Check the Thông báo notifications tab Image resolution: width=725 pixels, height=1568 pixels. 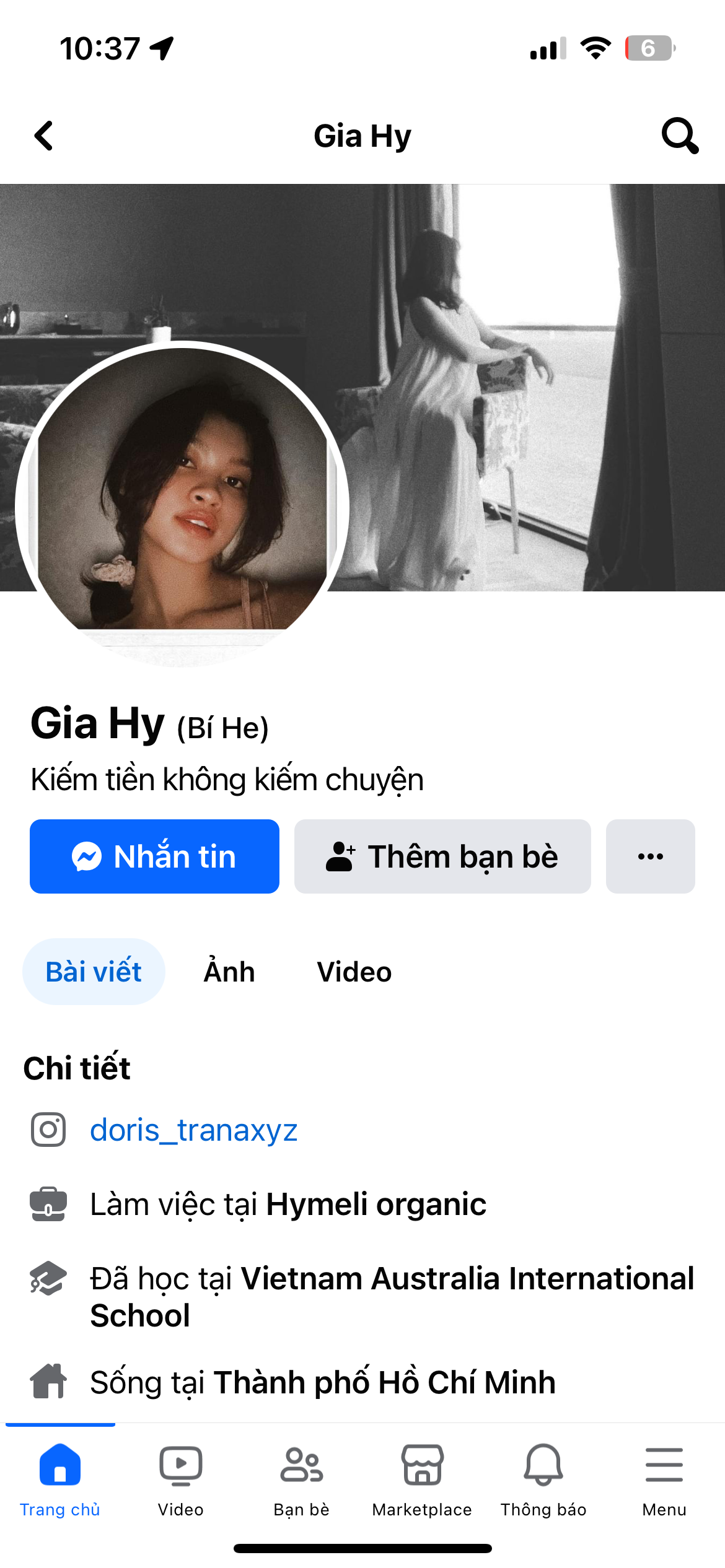pos(543,1481)
